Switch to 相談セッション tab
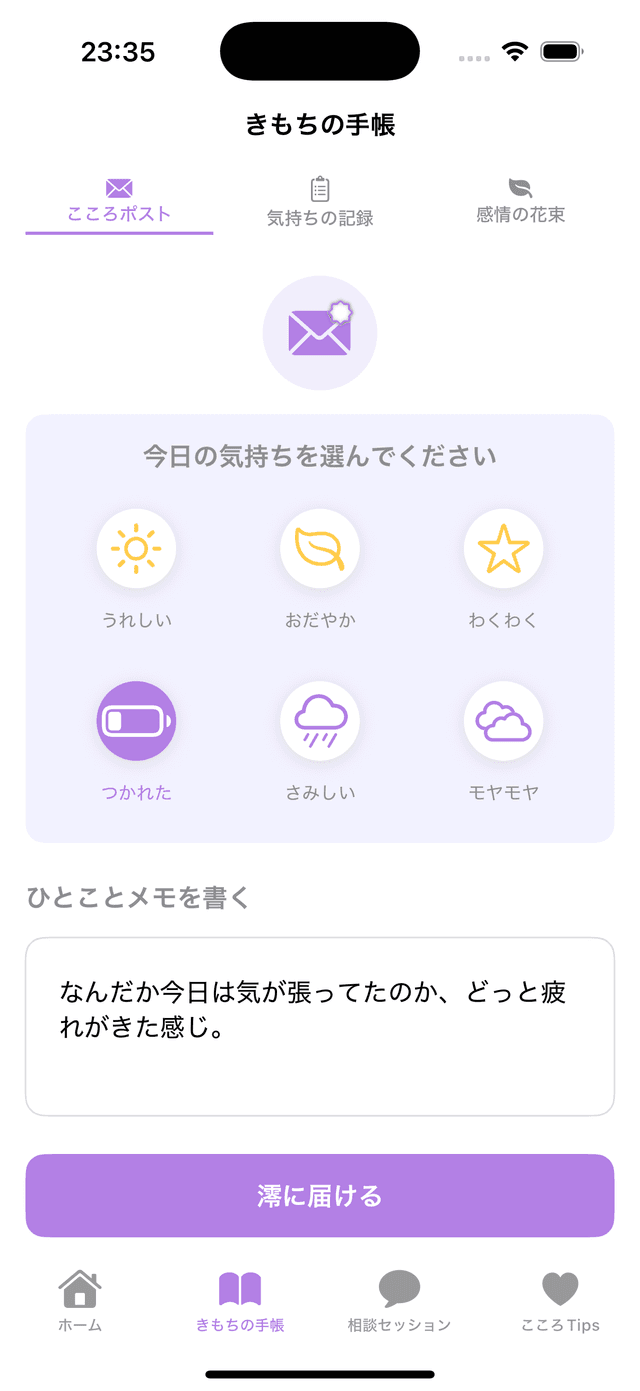This screenshot has height=1391, width=640. (x=399, y=1301)
